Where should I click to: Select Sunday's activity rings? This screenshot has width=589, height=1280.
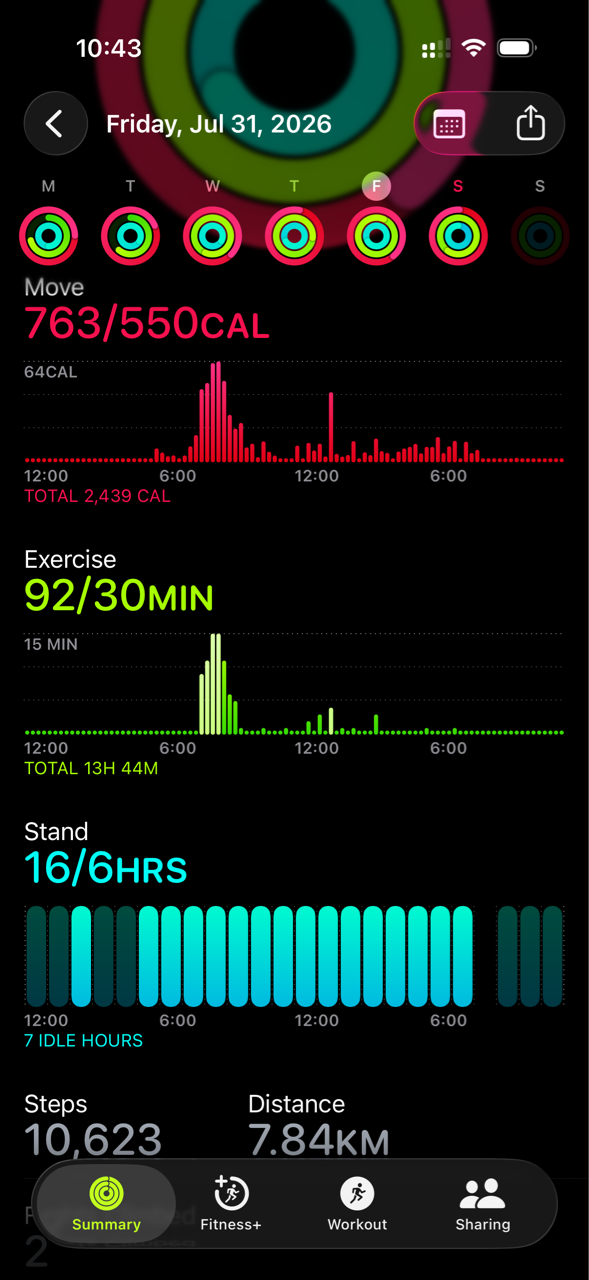coord(540,237)
